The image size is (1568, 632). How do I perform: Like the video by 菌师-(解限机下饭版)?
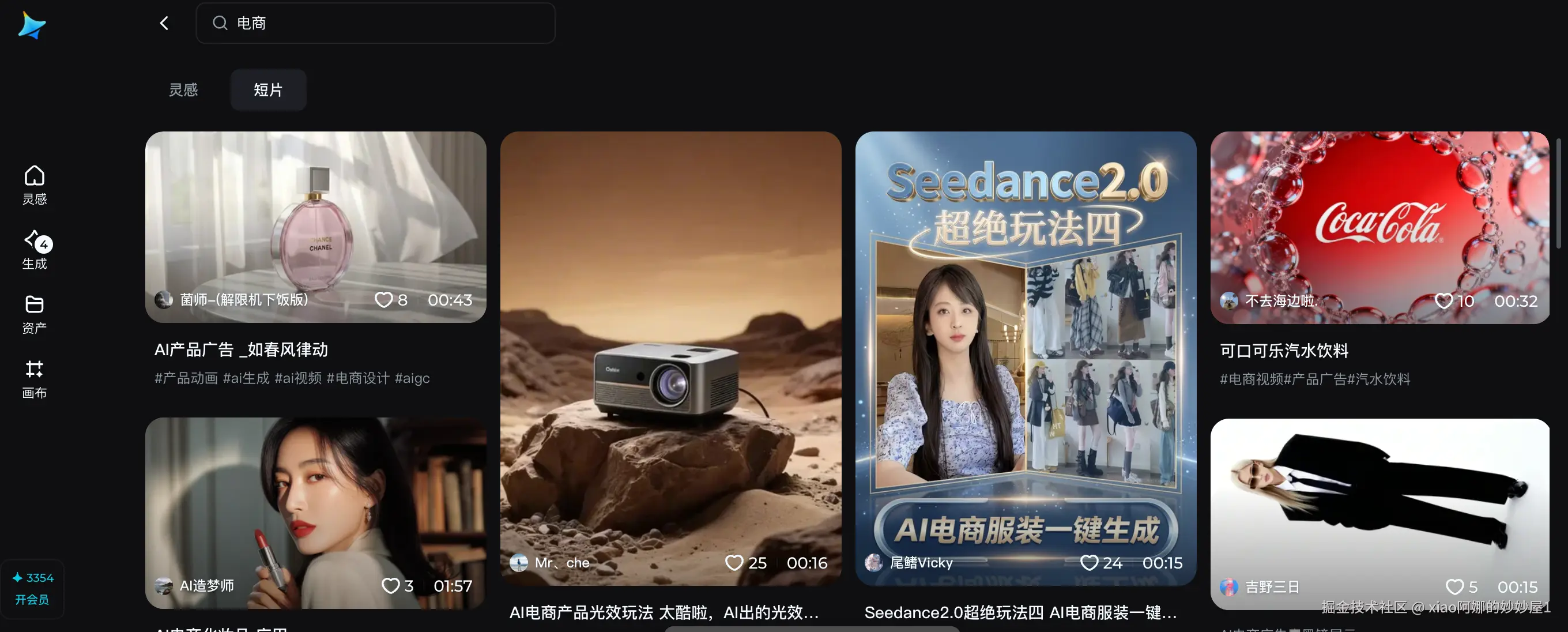pos(383,299)
